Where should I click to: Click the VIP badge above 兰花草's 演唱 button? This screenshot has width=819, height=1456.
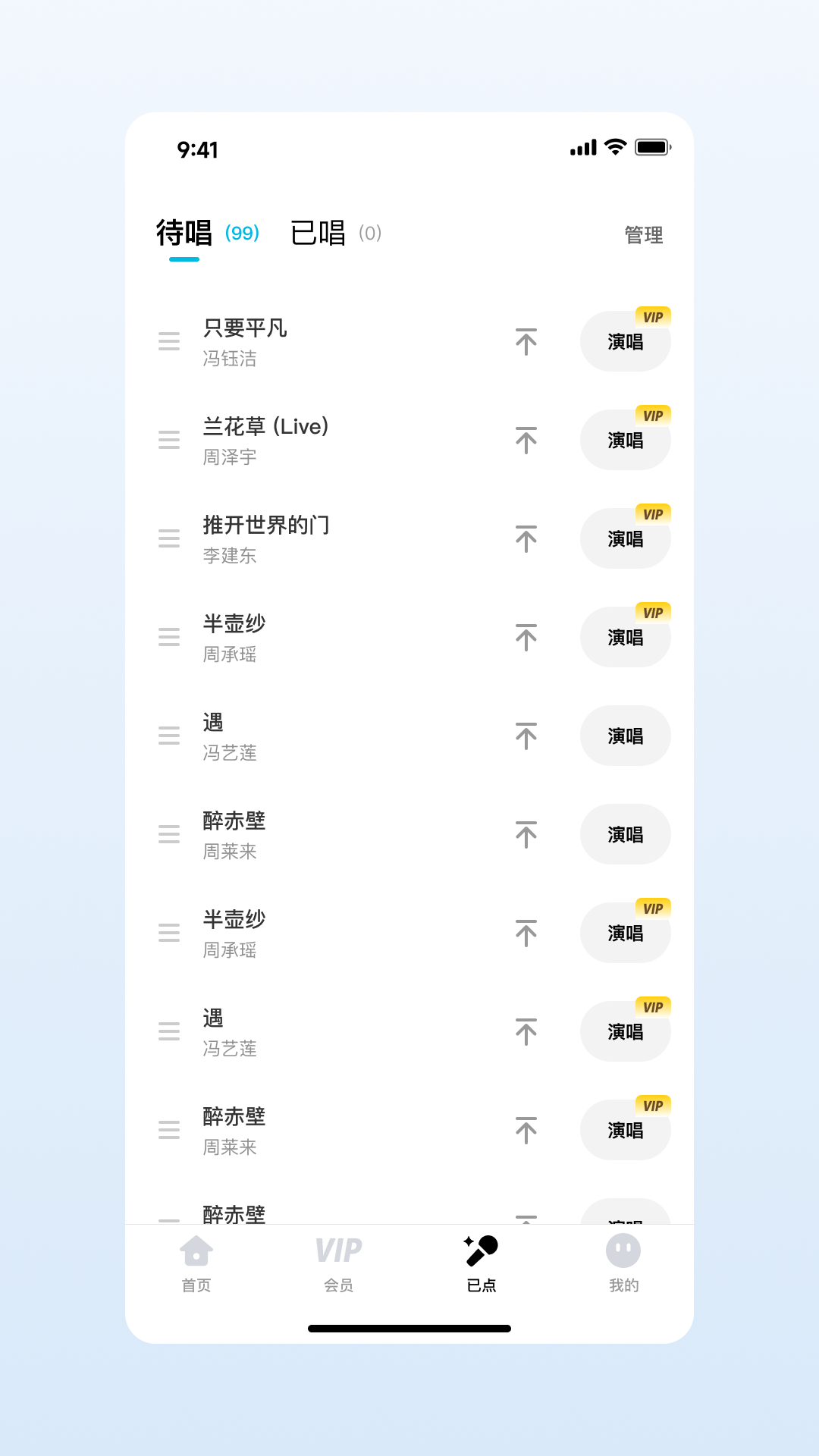(x=654, y=415)
